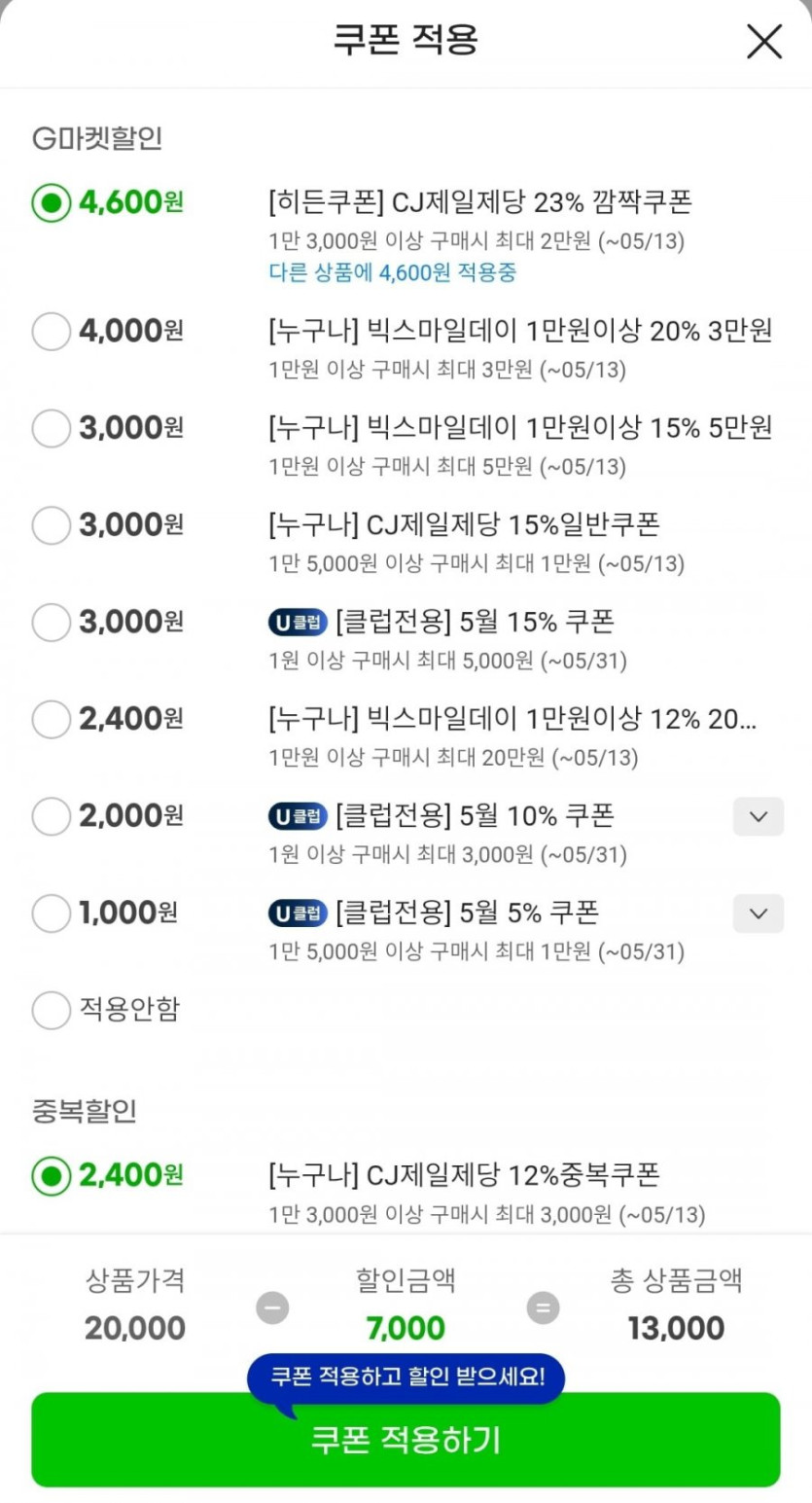The image size is (812, 1503).
Task: Select 클럽전용 5월 10% 쿠폰
Action: click(x=52, y=815)
